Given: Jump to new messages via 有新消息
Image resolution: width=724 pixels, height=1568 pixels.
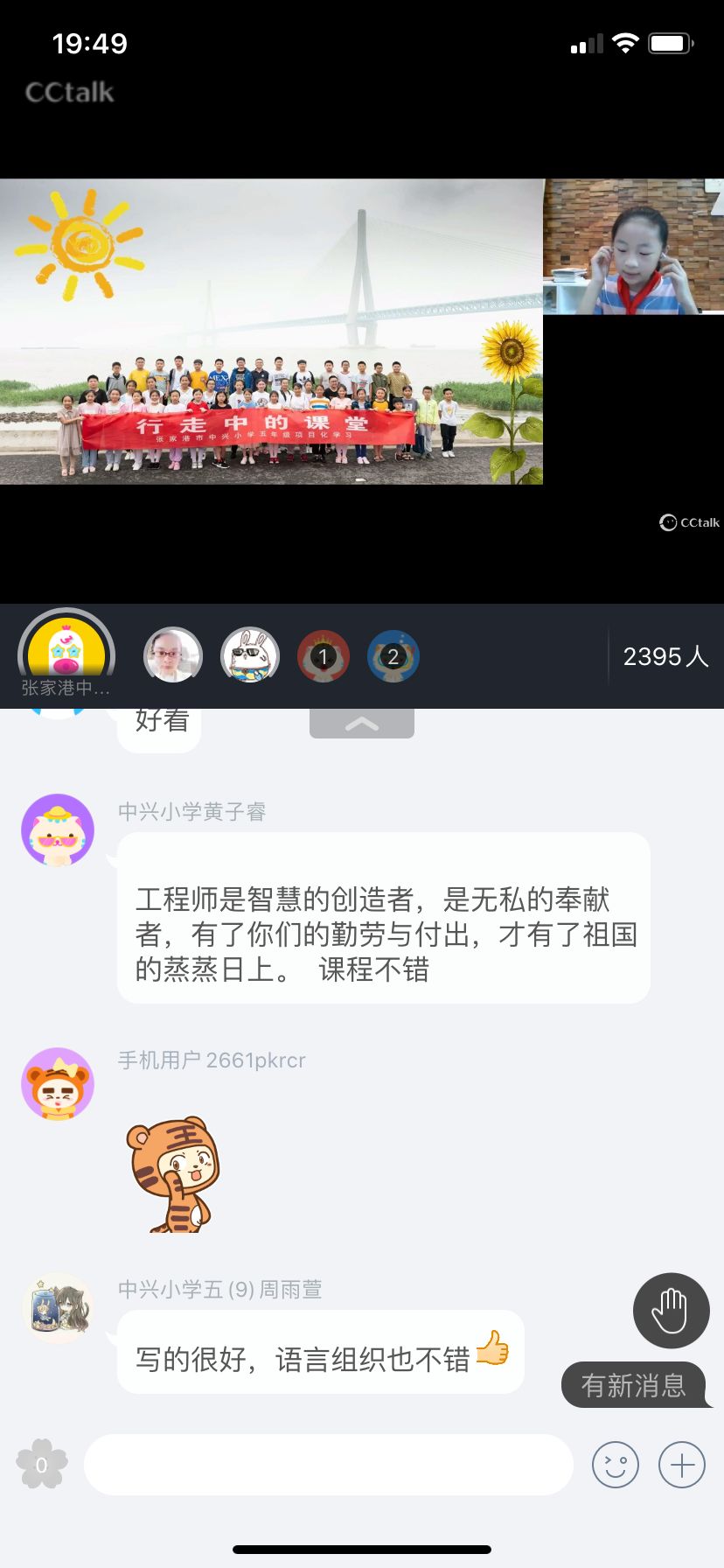Looking at the screenshot, I should (x=634, y=1385).
